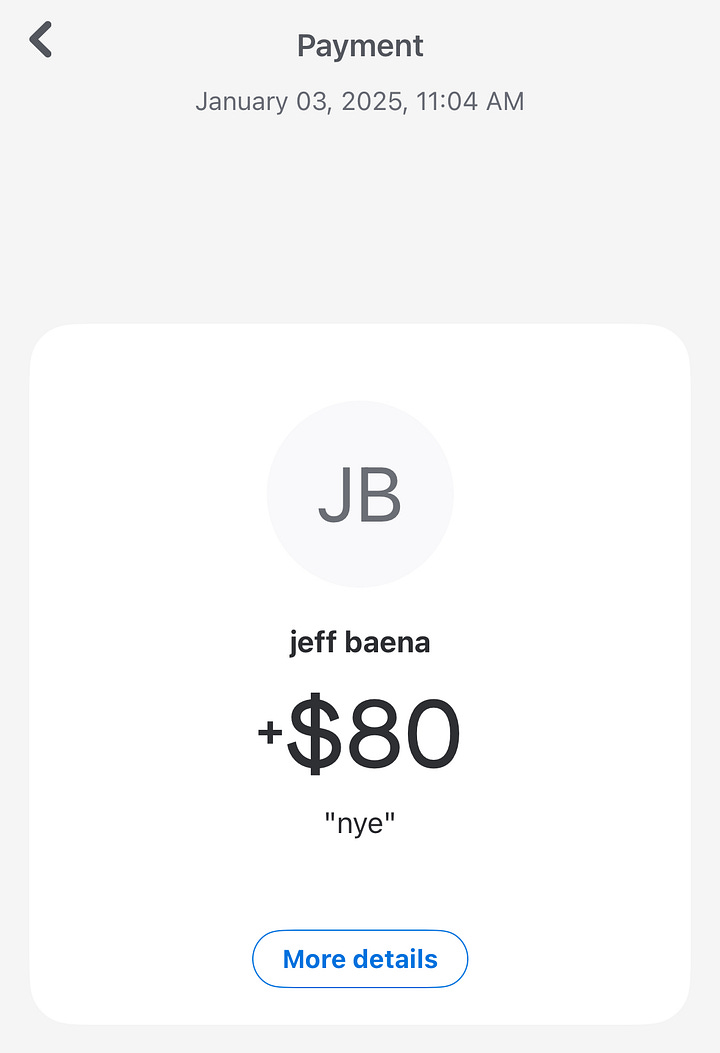Open More details for this payment
Image resolution: width=720 pixels, height=1053 pixels.
(360, 959)
